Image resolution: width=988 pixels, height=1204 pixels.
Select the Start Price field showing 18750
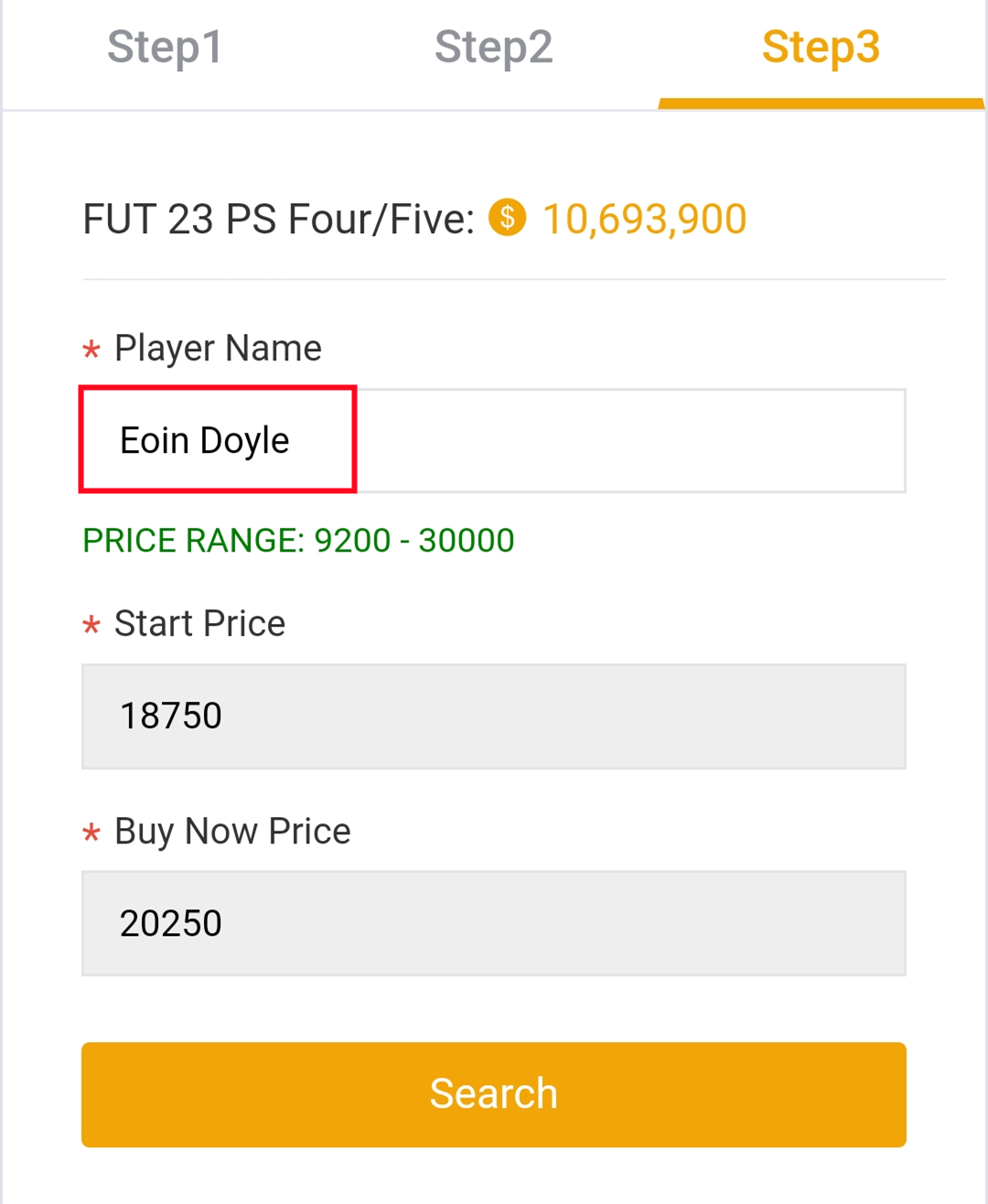tap(493, 716)
